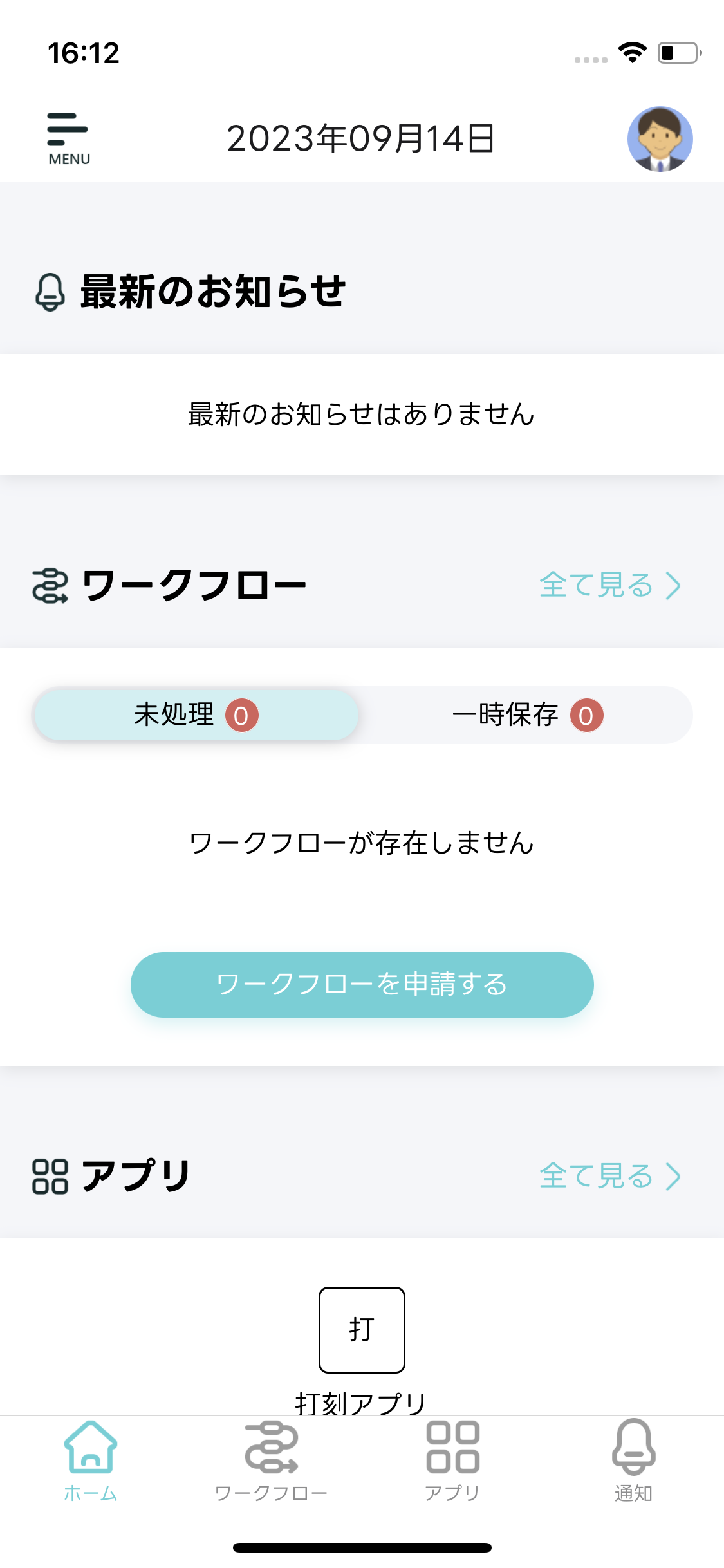Launch the 打刻アプリ app
The image size is (724, 1568).
pos(362,1330)
